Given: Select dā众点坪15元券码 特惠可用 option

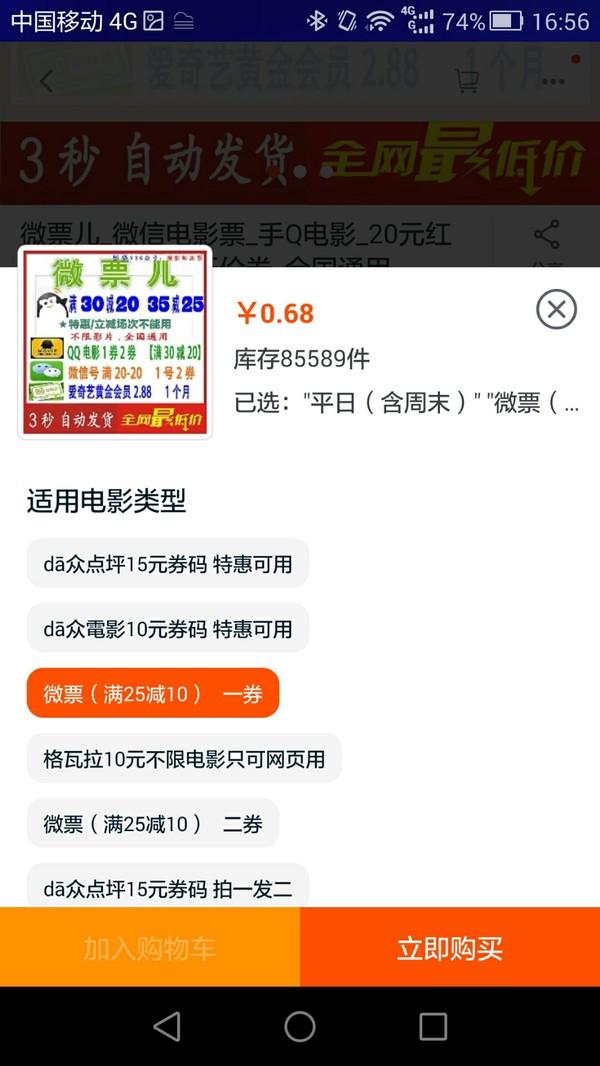Looking at the screenshot, I should (x=167, y=564).
